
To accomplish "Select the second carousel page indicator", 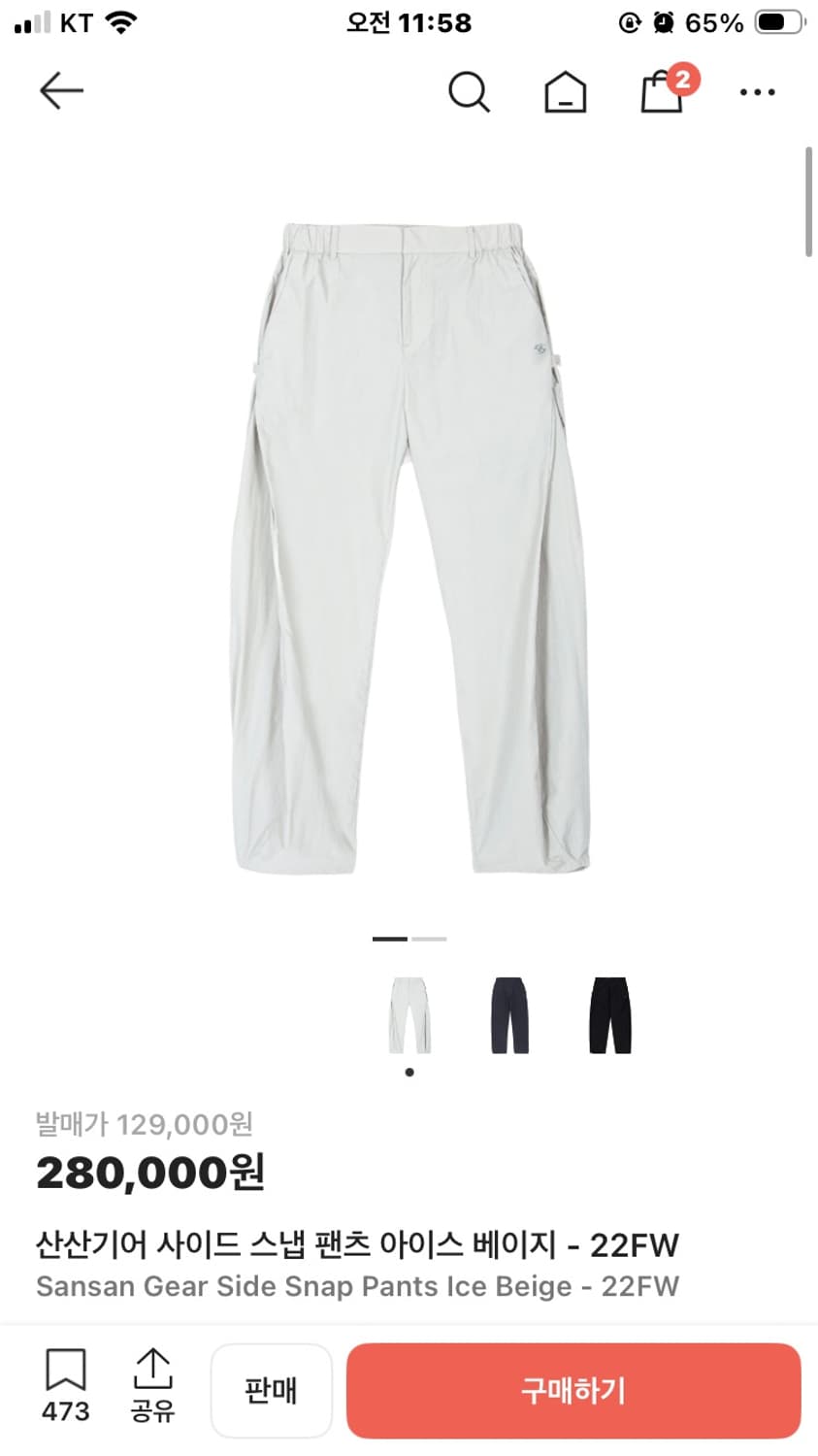I will pyautogui.click(x=429, y=939).
